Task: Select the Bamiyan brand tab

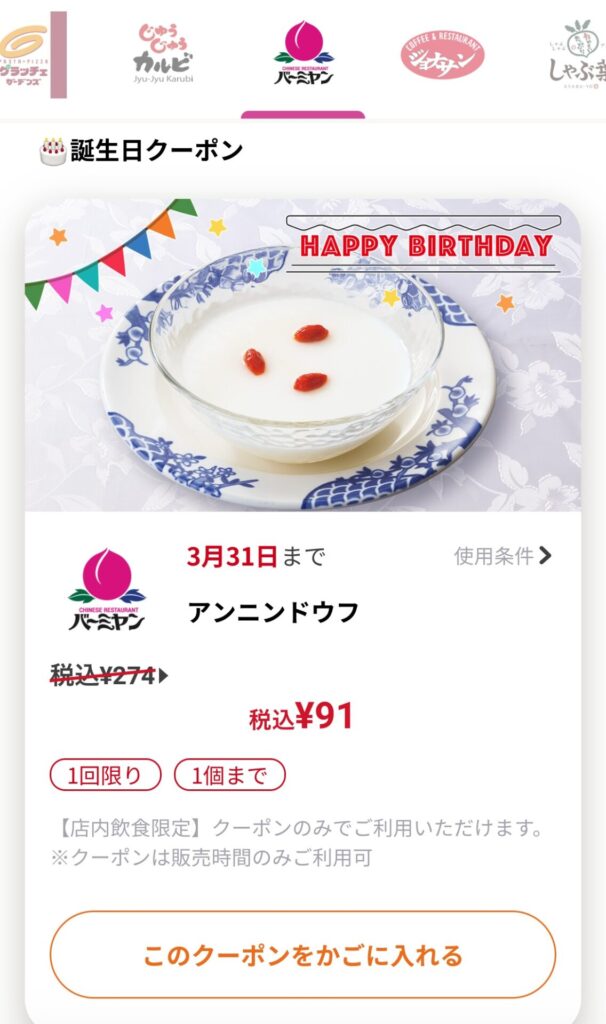Action: click(x=303, y=54)
